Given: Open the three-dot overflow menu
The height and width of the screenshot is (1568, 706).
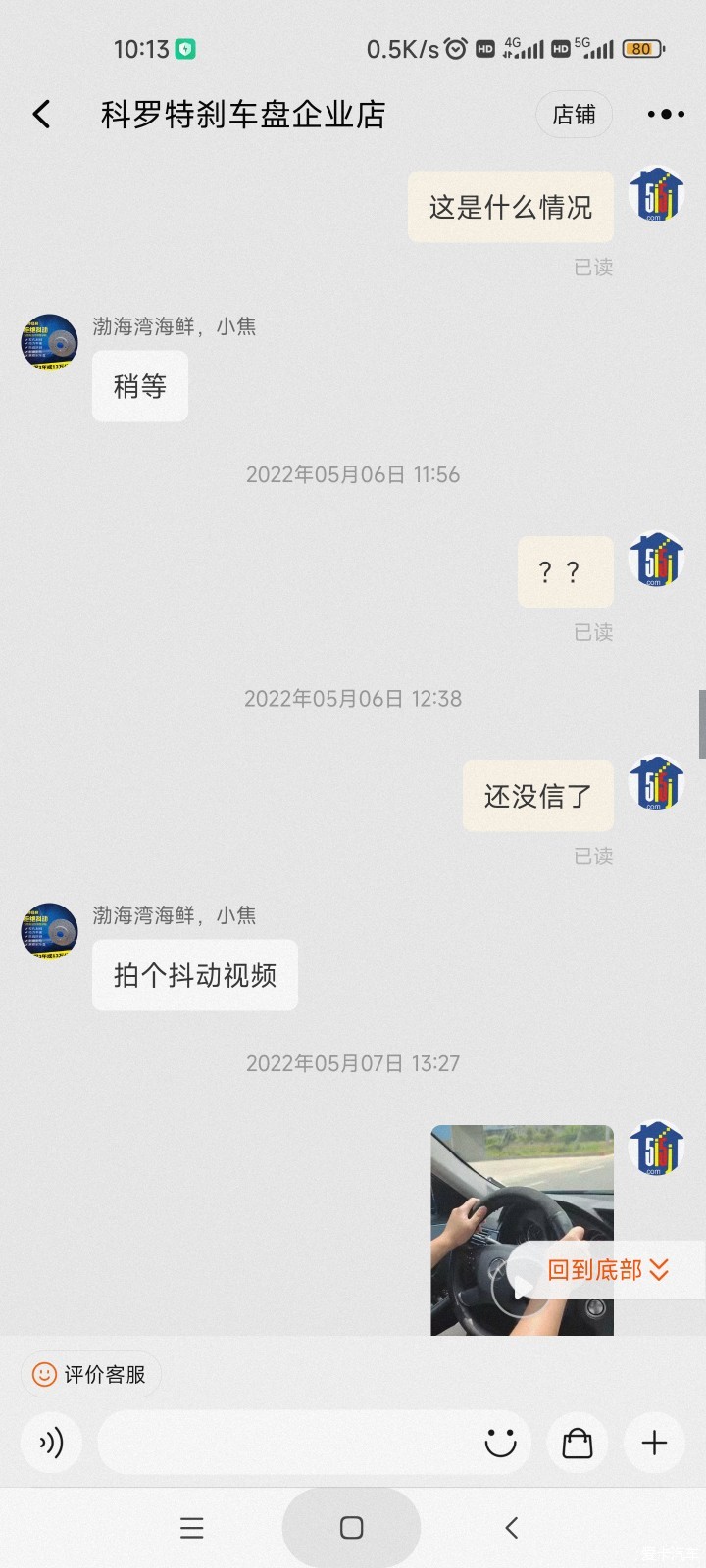Looking at the screenshot, I should coord(666,115).
